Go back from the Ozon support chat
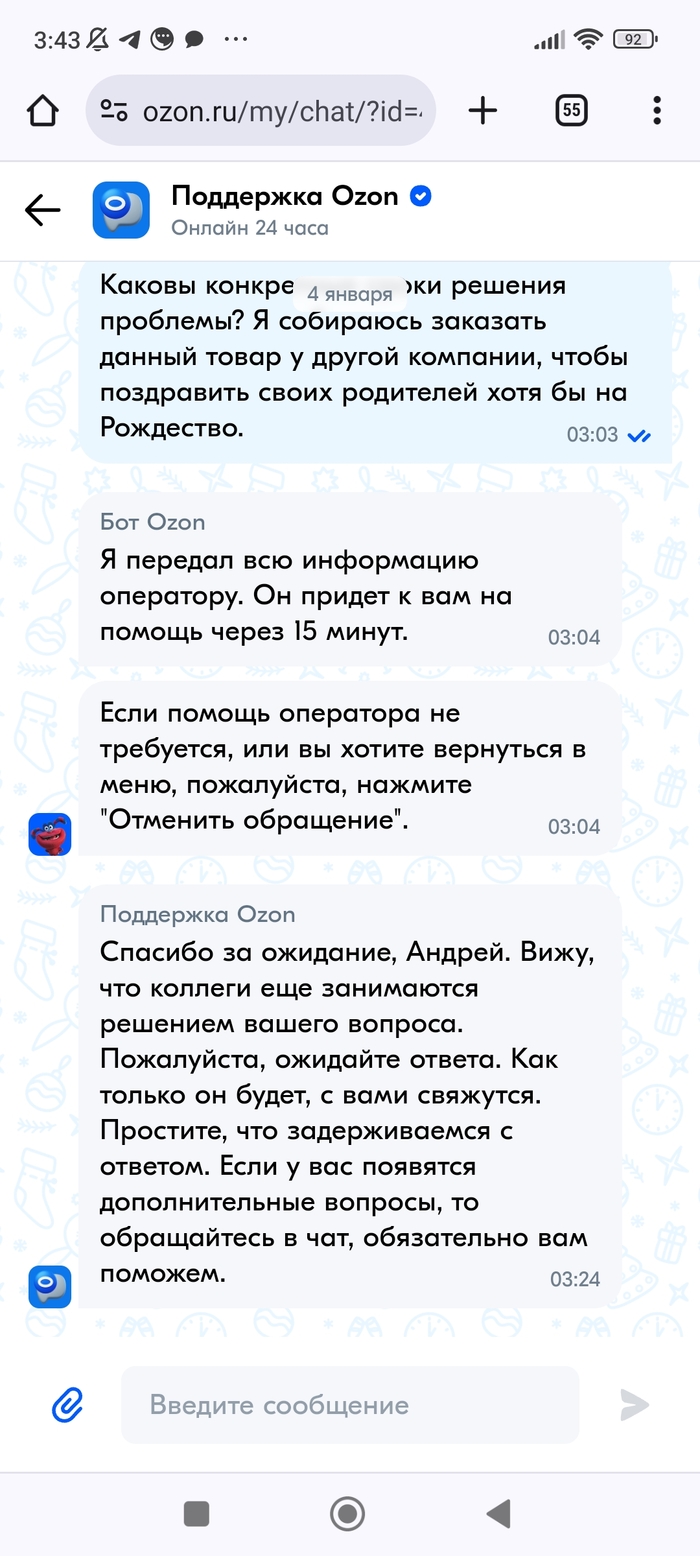 42,210
